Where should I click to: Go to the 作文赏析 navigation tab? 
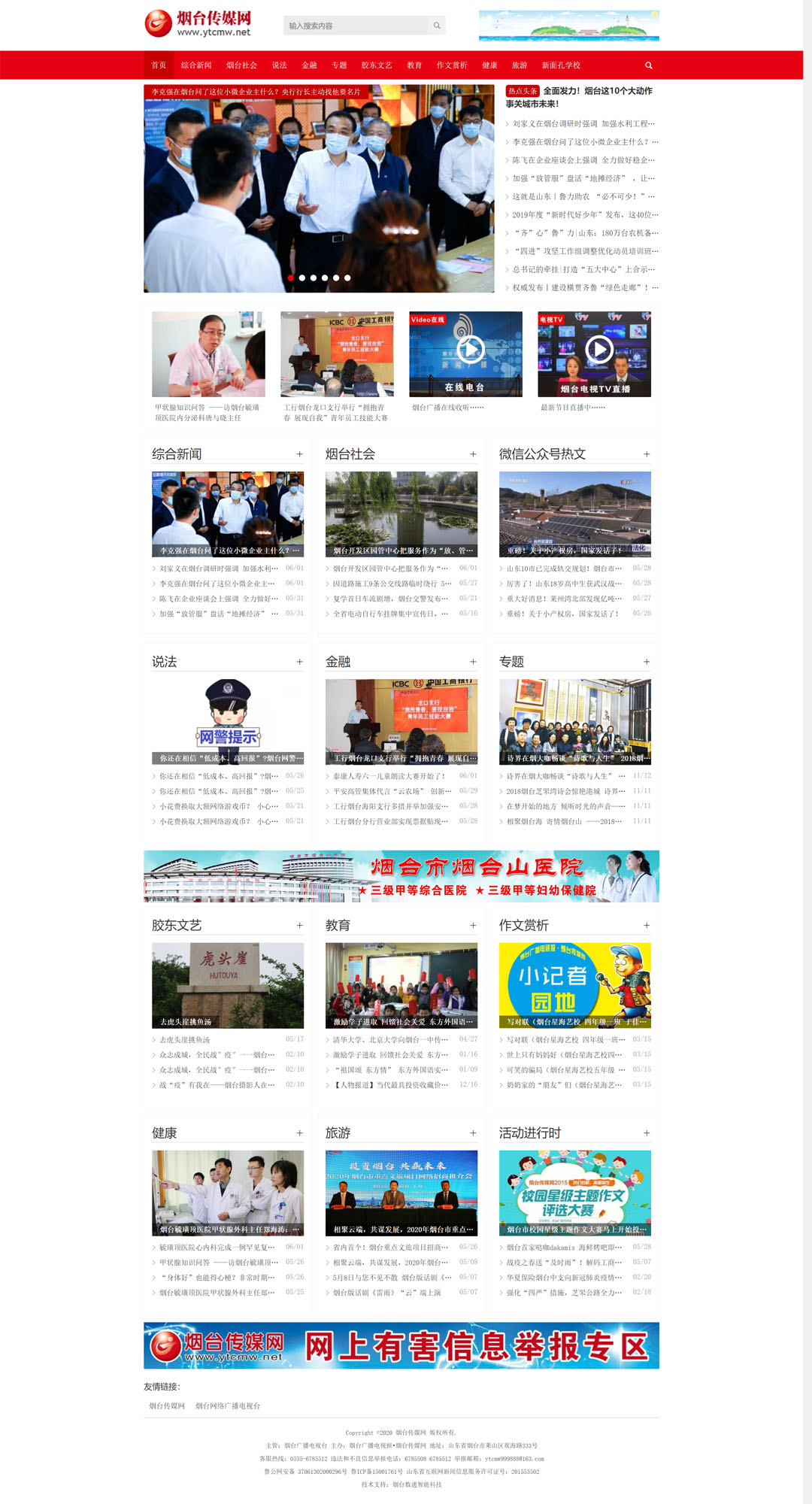click(x=451, y=65)
